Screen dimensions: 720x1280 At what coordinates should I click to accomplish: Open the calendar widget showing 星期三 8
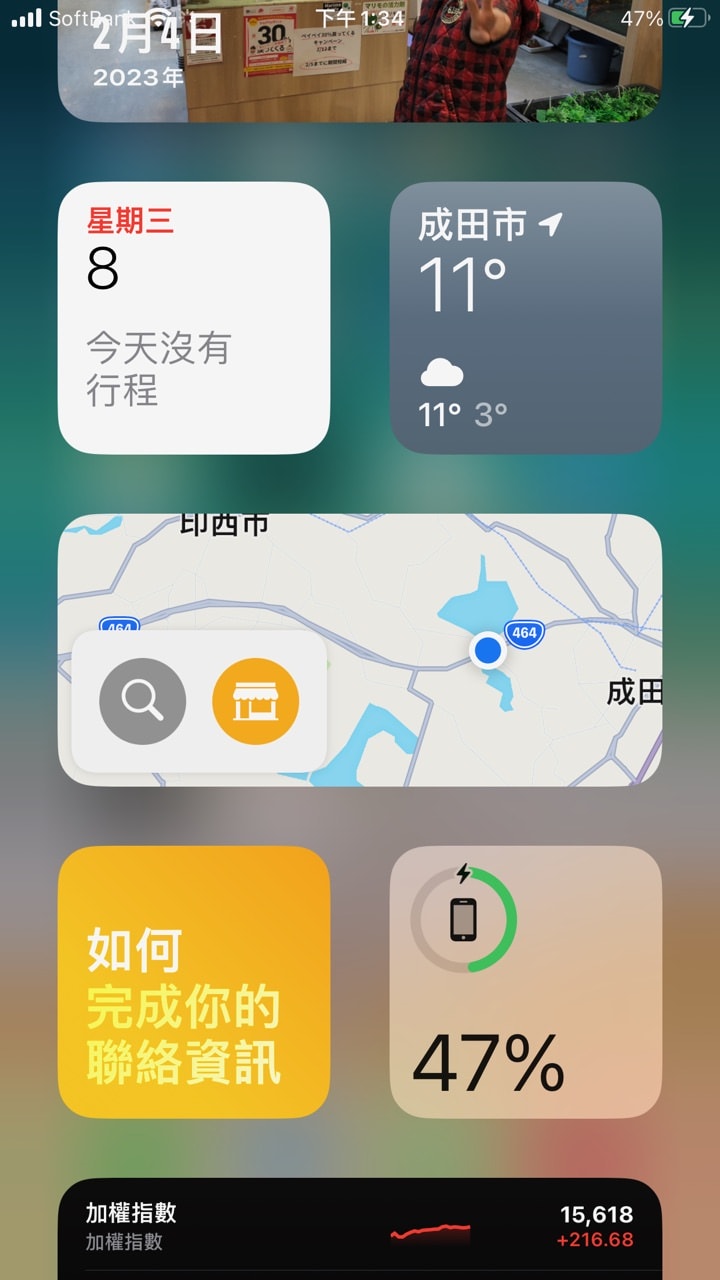193,318
